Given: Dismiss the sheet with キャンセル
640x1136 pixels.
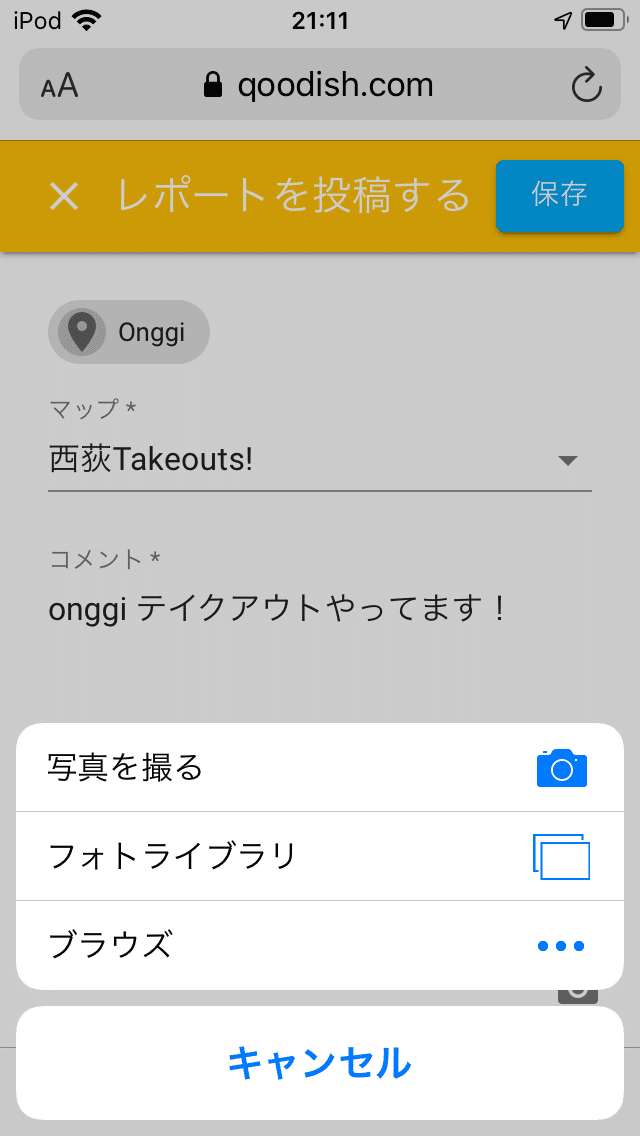Looking at the screenshot, I should tap(320, 1062).
